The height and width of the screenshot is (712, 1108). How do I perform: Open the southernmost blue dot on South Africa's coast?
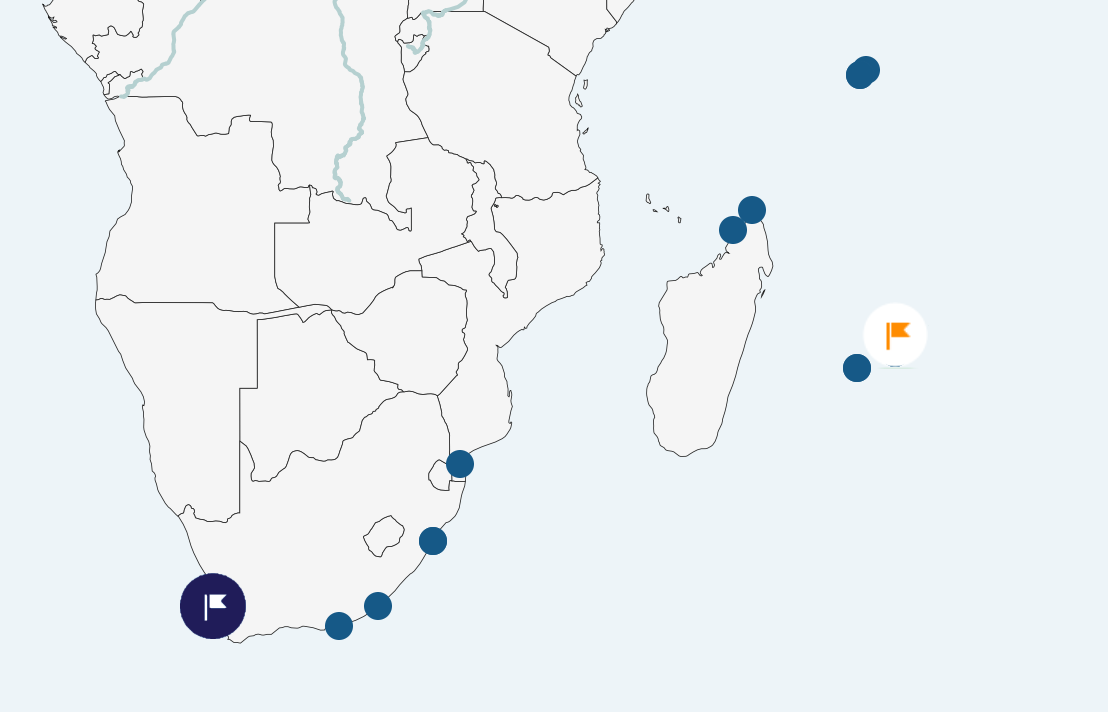(x=339, y=626)
